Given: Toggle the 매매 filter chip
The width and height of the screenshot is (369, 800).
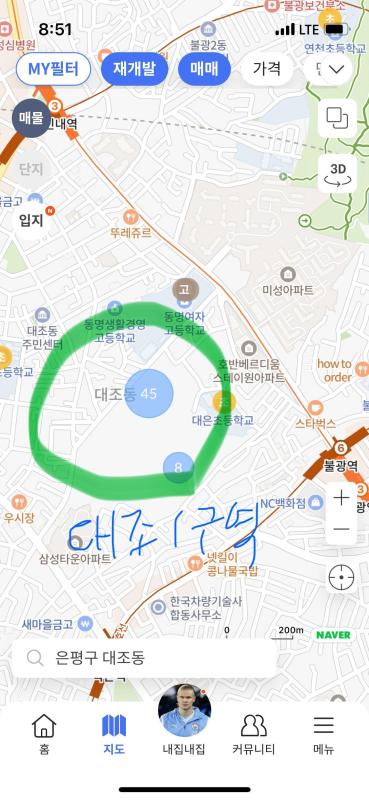Looking at the screenshot, I should click(204, 68).
